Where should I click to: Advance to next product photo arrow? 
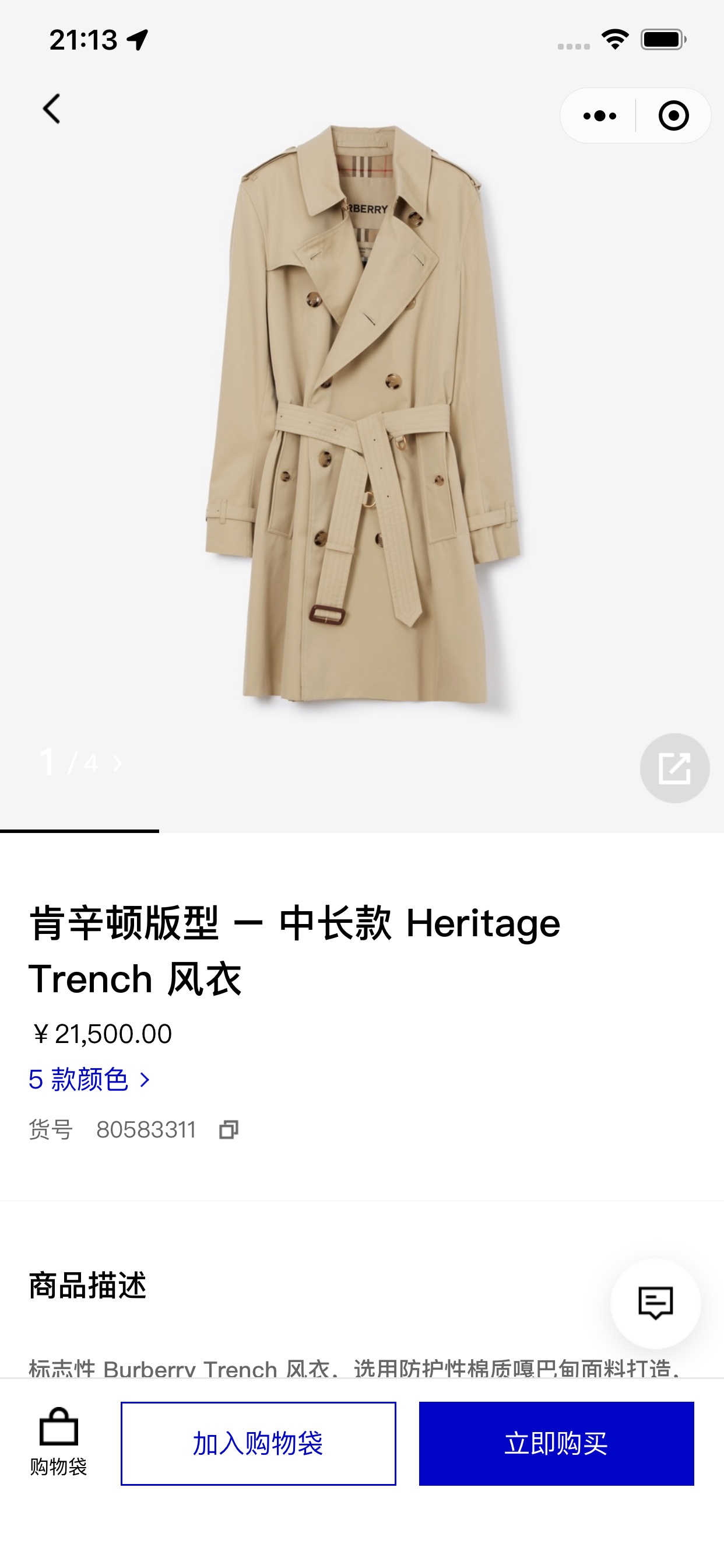pyautogui.click(x=117, y=764)
